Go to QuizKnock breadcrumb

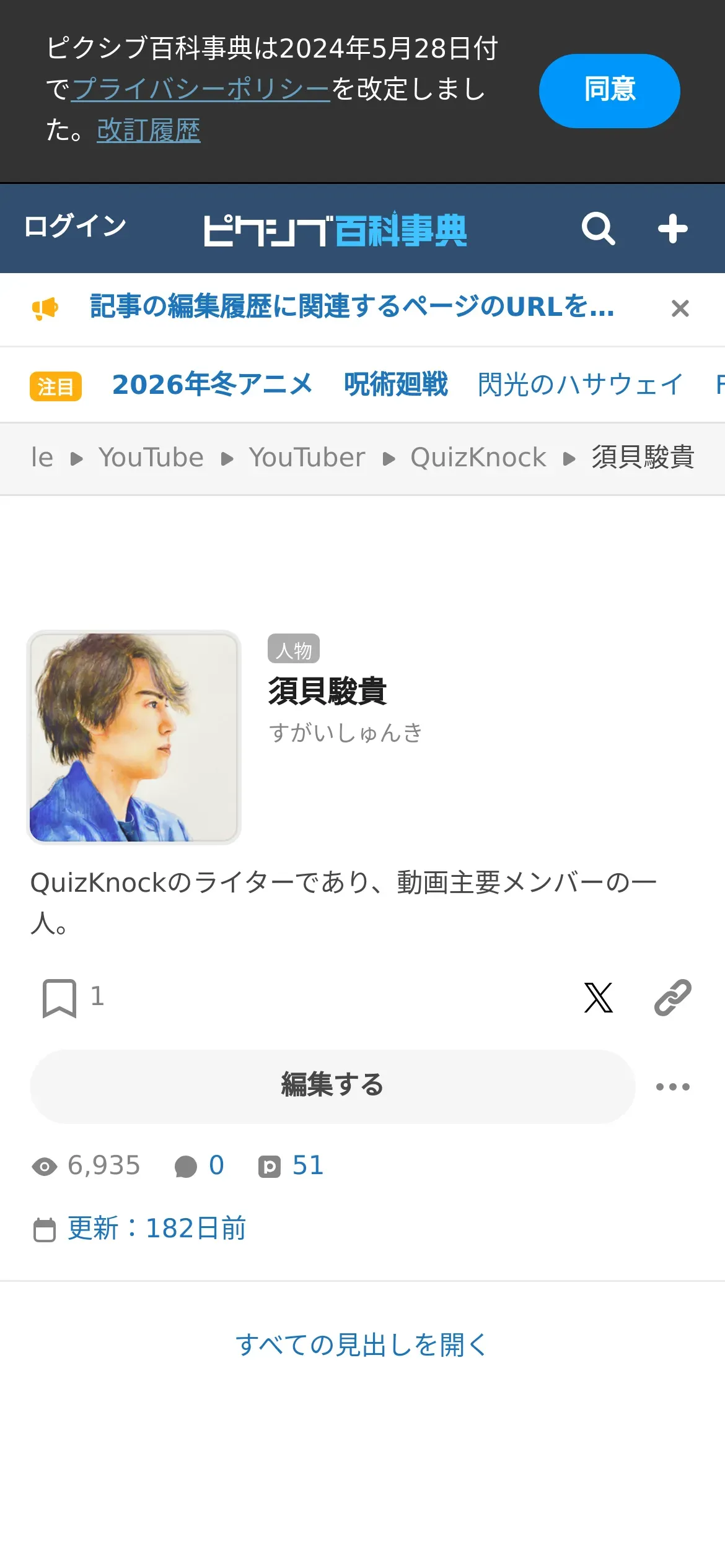coord(478,458)
